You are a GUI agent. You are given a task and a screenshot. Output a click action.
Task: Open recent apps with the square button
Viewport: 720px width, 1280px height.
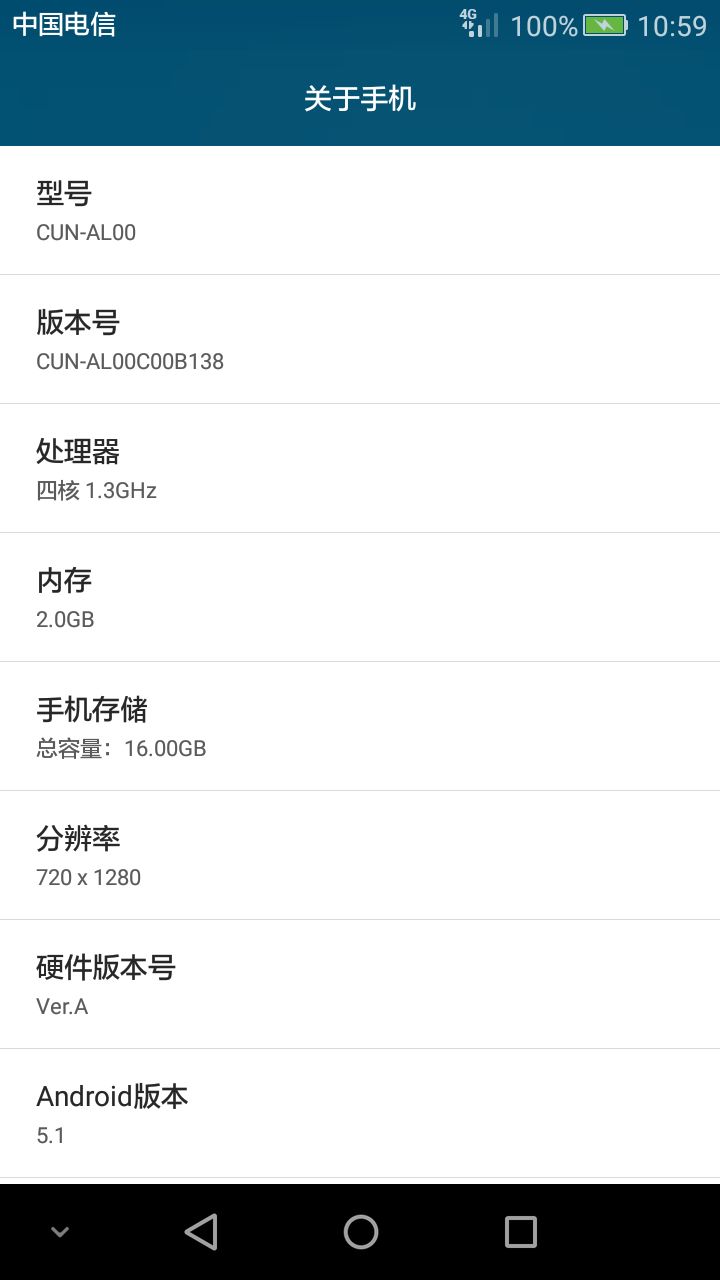(520, 1232)
